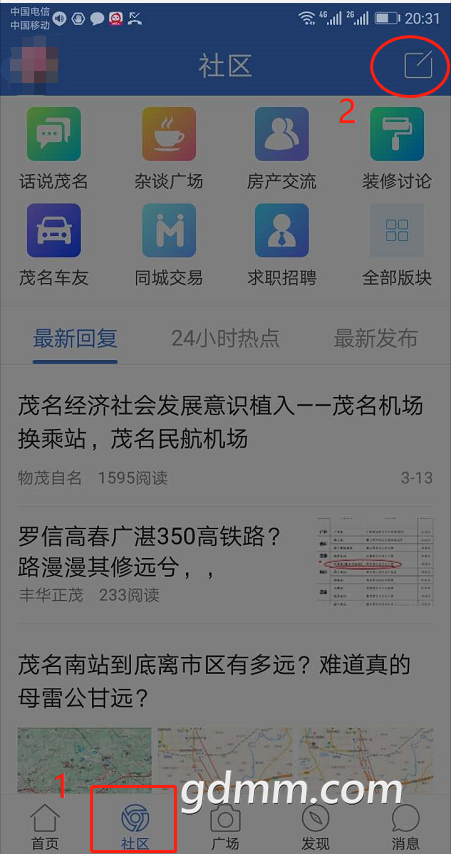The image size is (451, 854).
Task: Switch to the 最新发布 tab
Action: (376, 338)
